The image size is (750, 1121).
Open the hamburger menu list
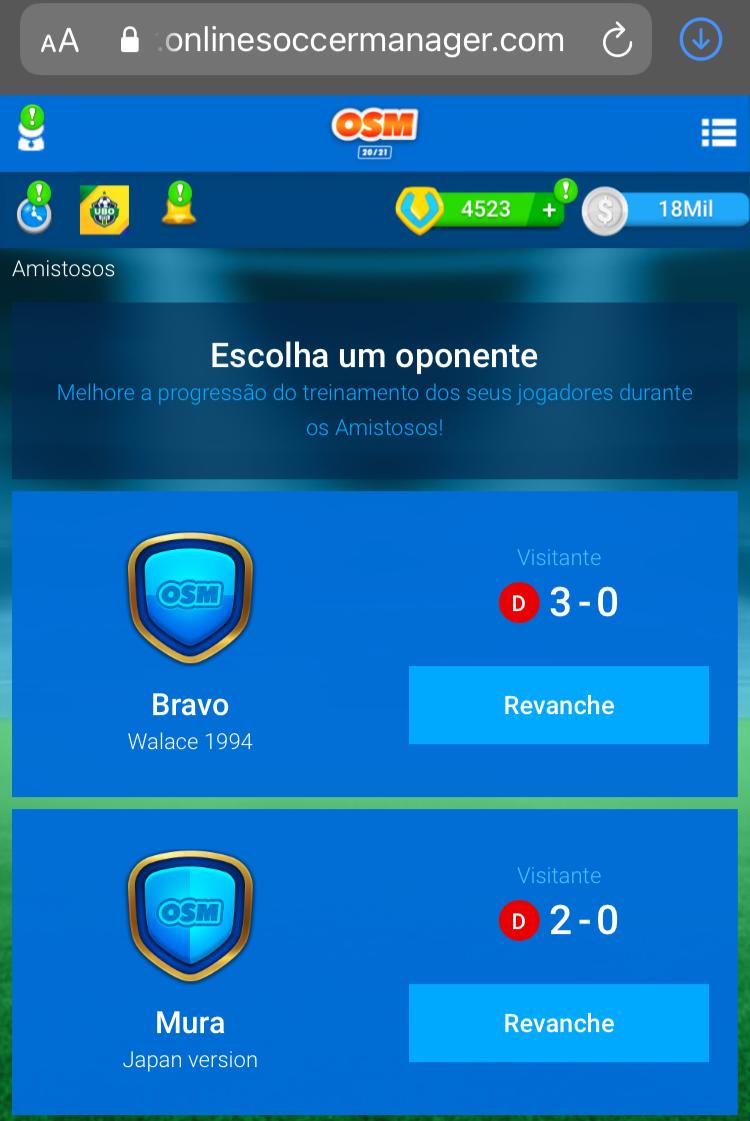point(718,133)
